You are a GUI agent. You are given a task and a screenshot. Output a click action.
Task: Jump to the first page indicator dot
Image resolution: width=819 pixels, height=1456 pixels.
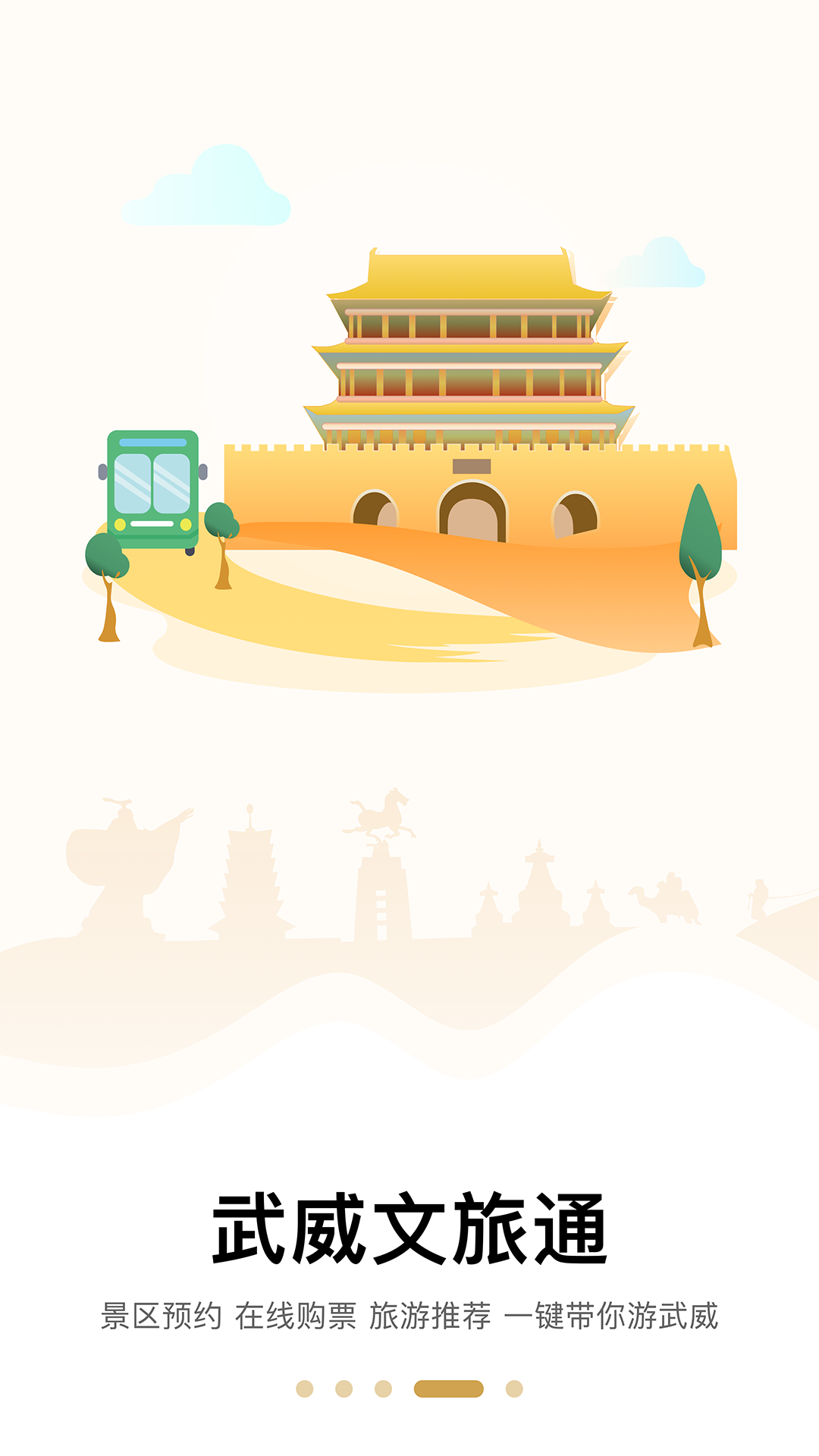(304, 1389)
